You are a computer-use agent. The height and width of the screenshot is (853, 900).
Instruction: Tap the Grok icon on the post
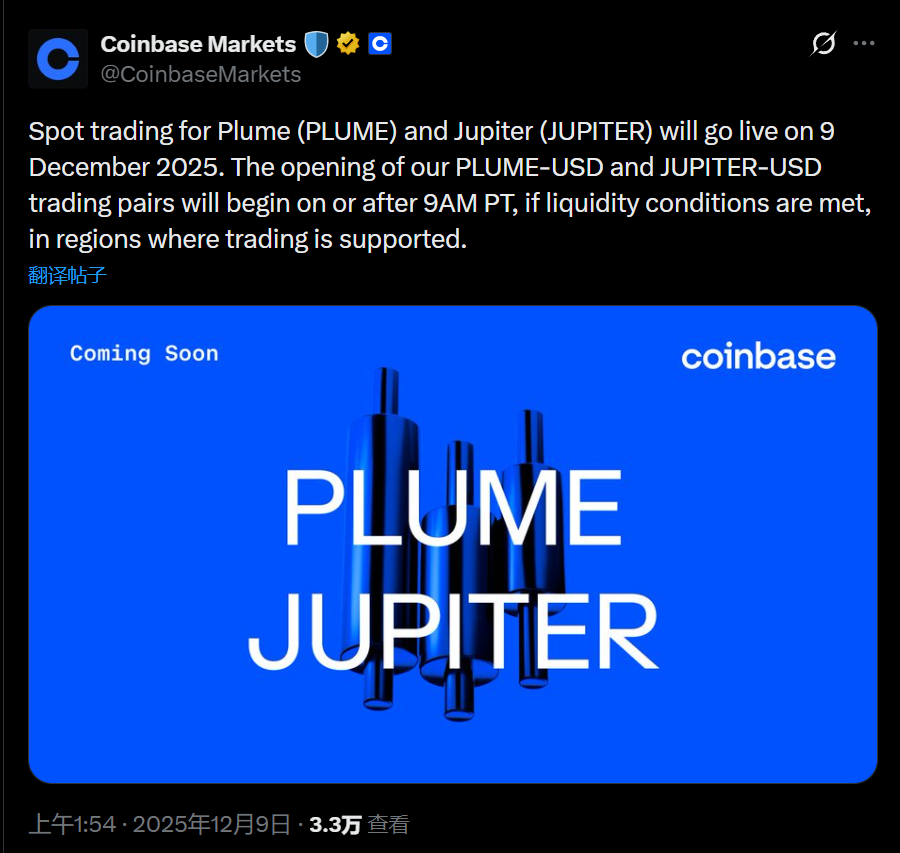(823, 44)
